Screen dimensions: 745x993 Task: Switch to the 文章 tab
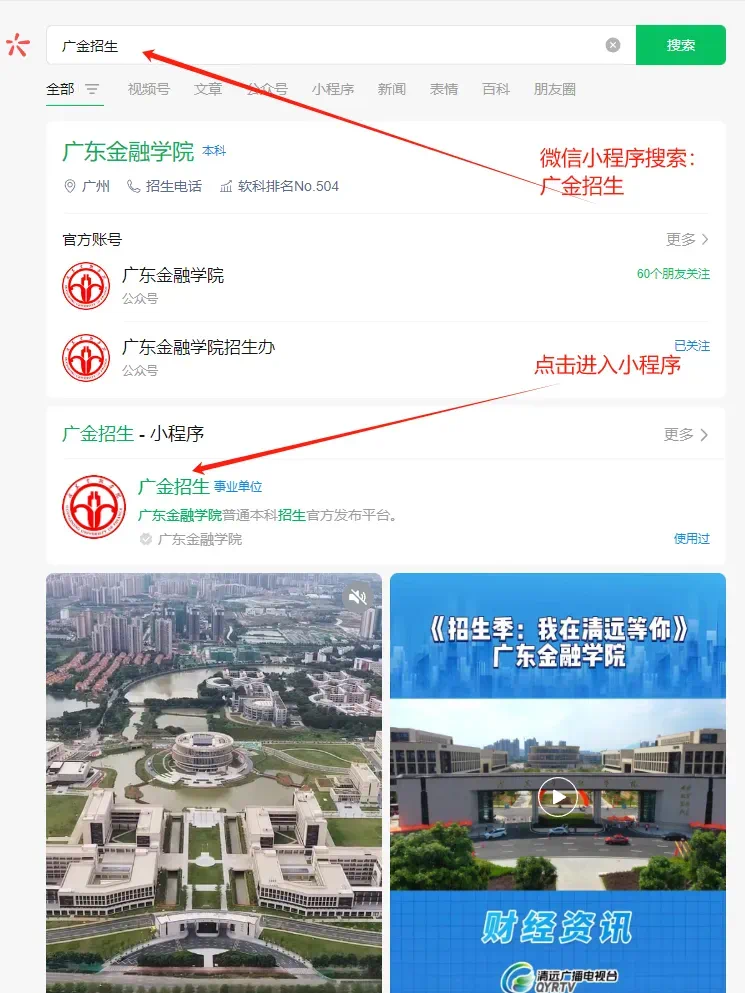[208, 89]
